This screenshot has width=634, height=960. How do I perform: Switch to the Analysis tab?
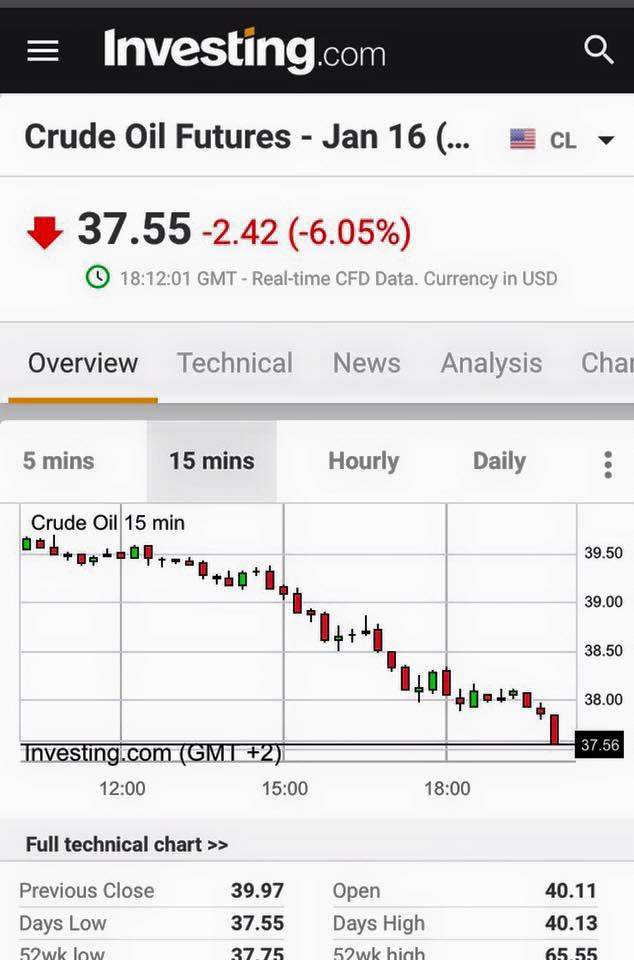(x=491, y=363)
